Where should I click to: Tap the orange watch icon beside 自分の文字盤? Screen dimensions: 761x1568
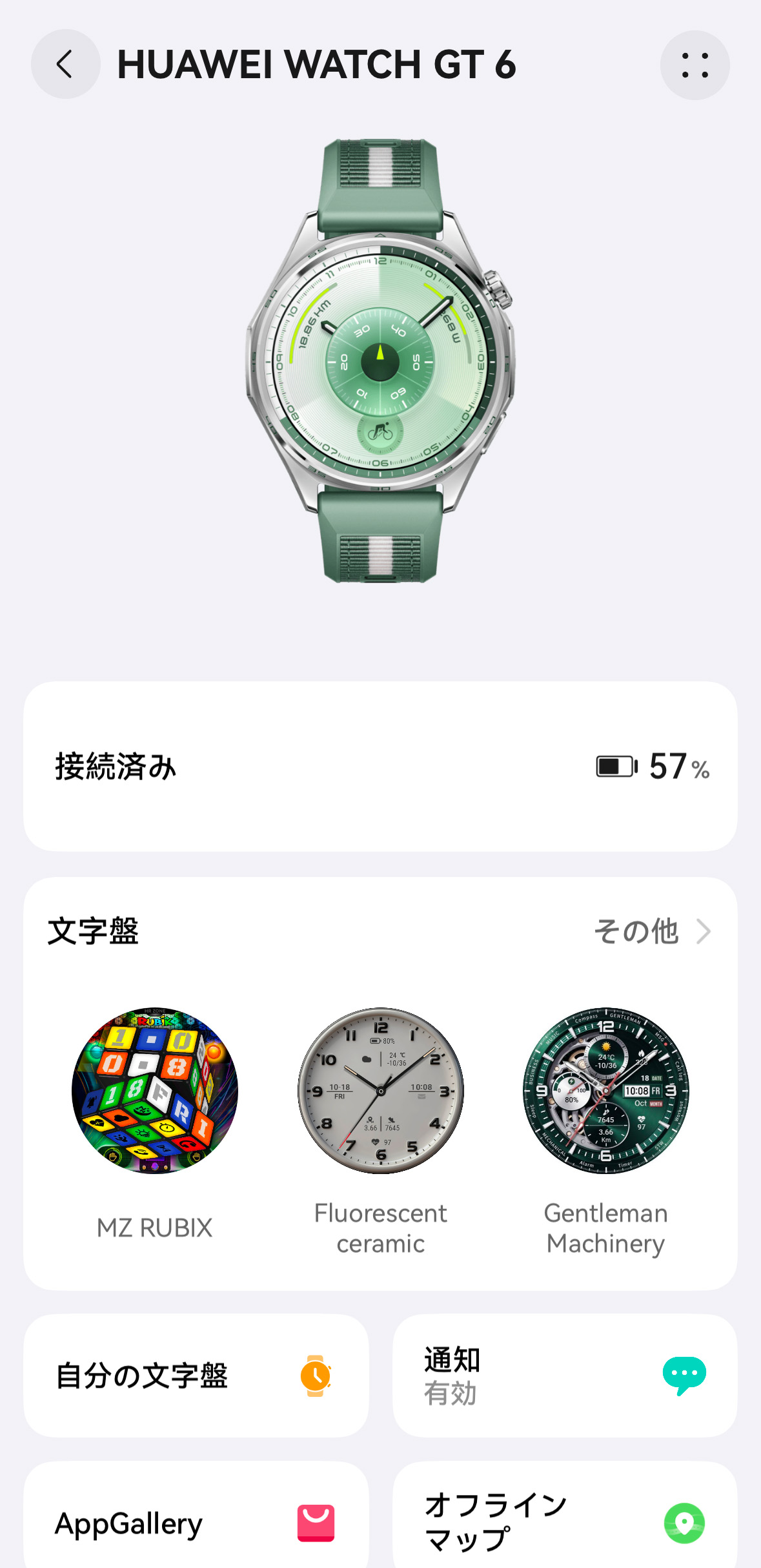click(316, 1374)
